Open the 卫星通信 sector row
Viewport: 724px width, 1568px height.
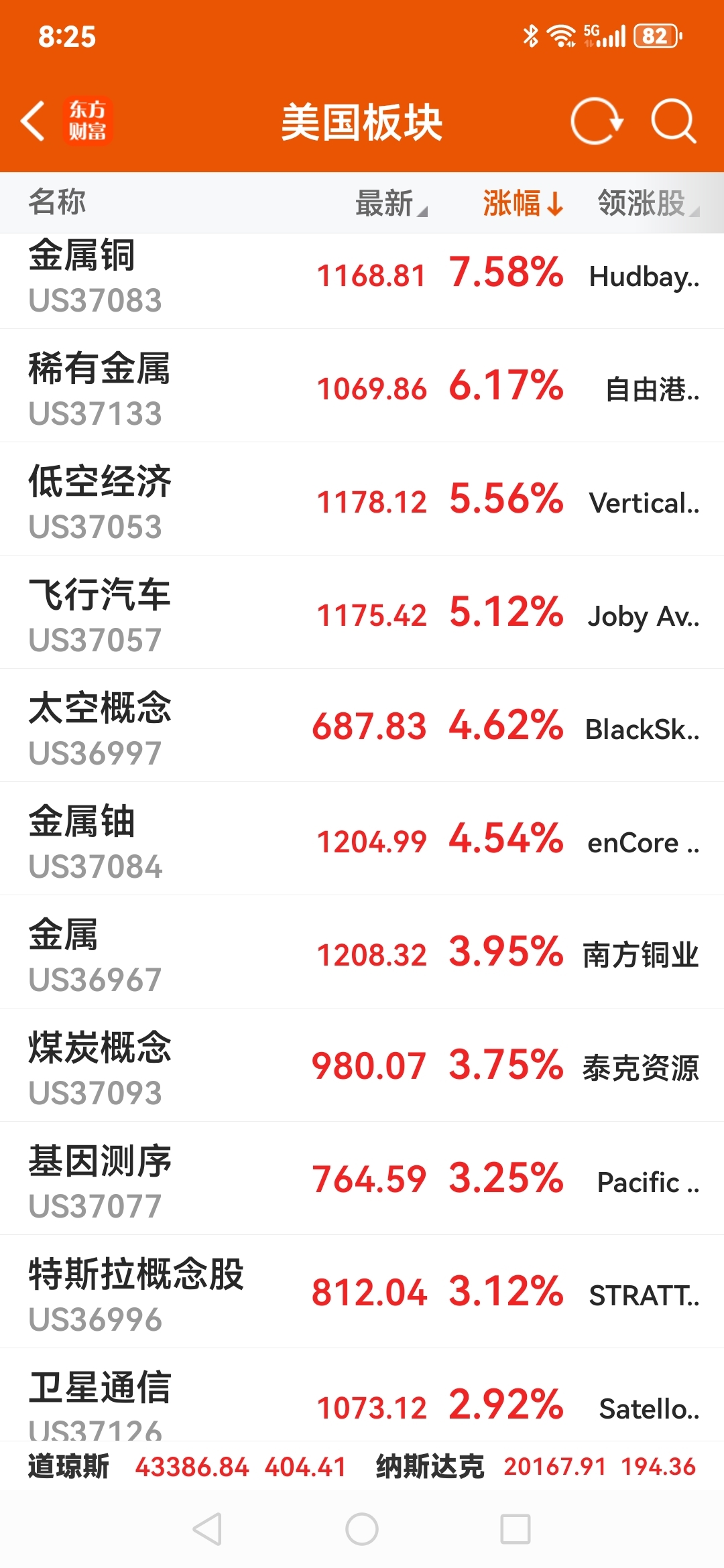pyautogui.click(x=362, y=1395)
